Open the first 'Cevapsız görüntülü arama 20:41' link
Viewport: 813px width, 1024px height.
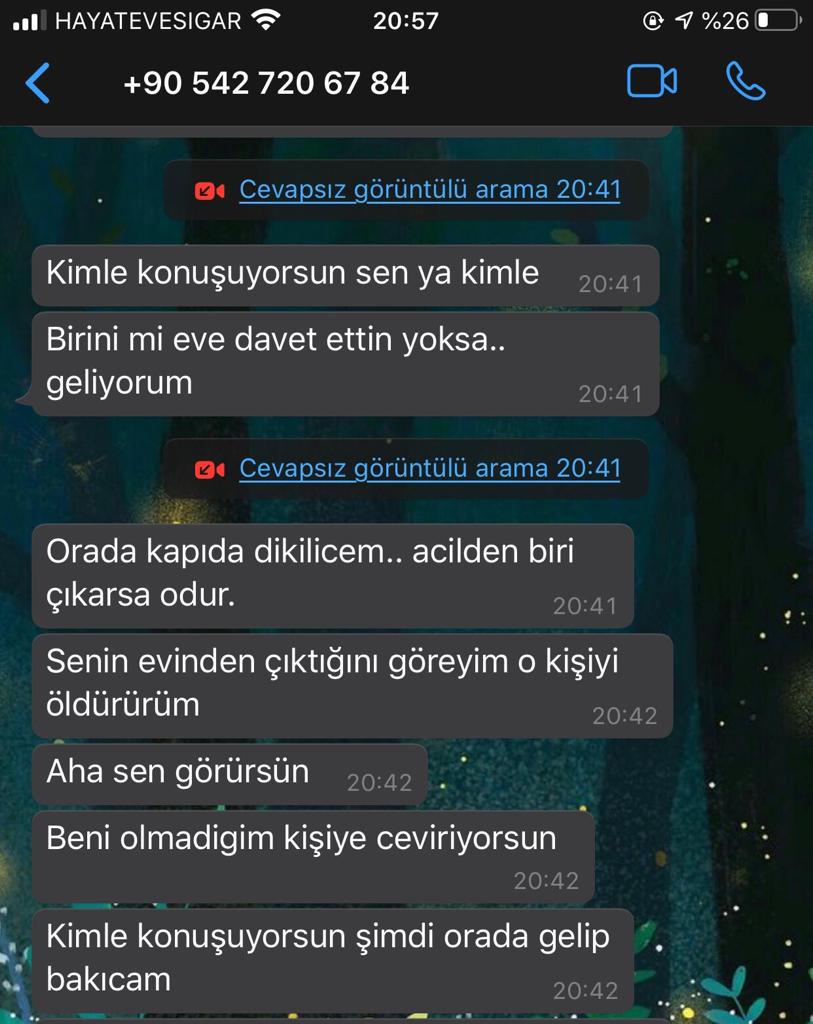(428, 188)
